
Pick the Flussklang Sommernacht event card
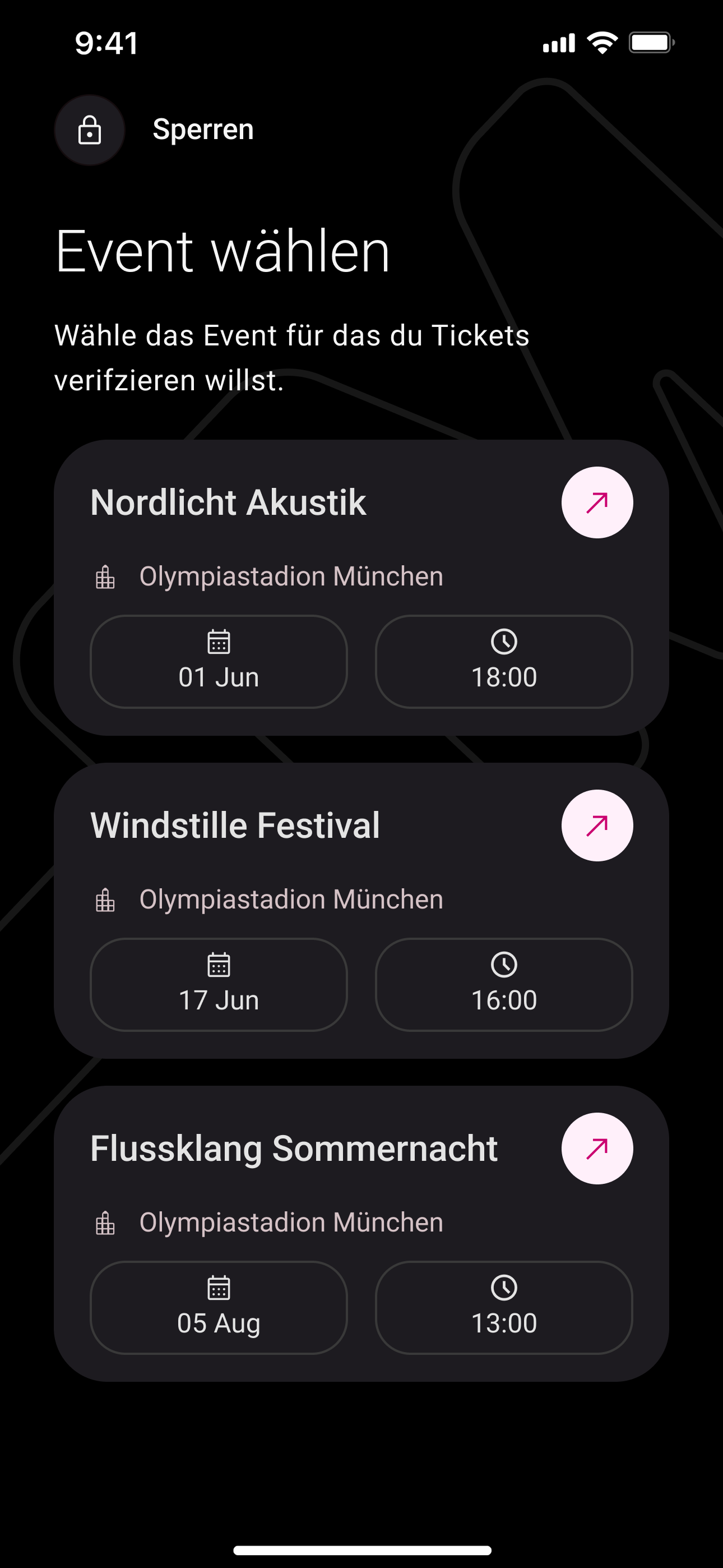click(x=361, y=1234)
